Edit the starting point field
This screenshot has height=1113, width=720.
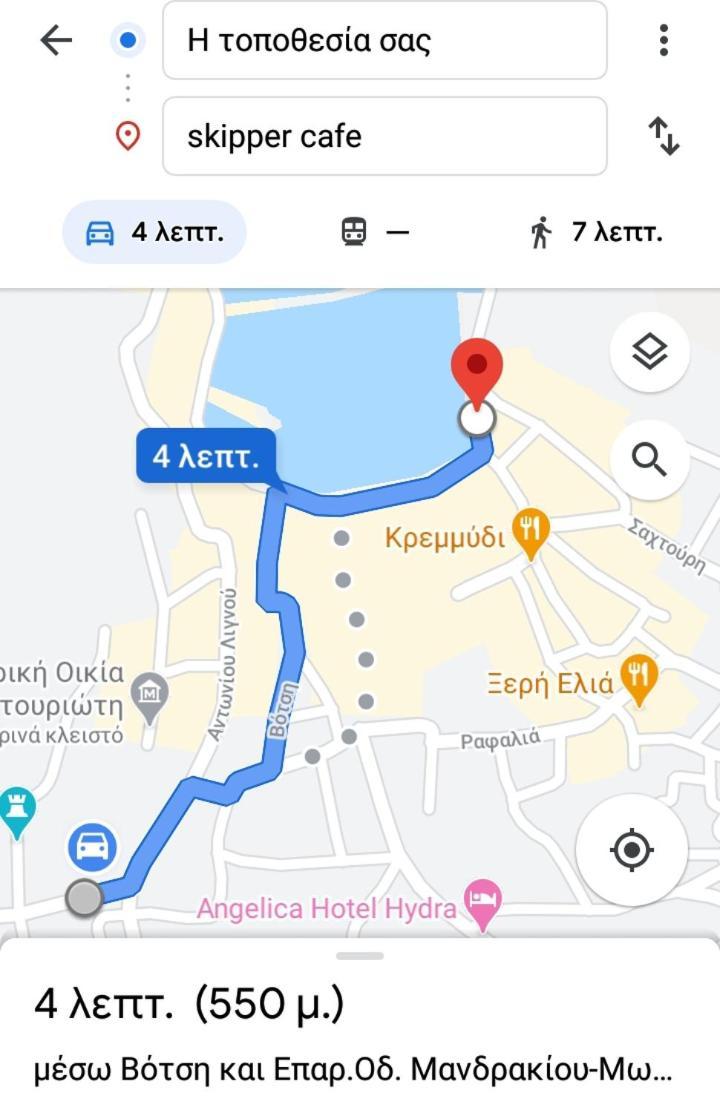click(384, 41)
